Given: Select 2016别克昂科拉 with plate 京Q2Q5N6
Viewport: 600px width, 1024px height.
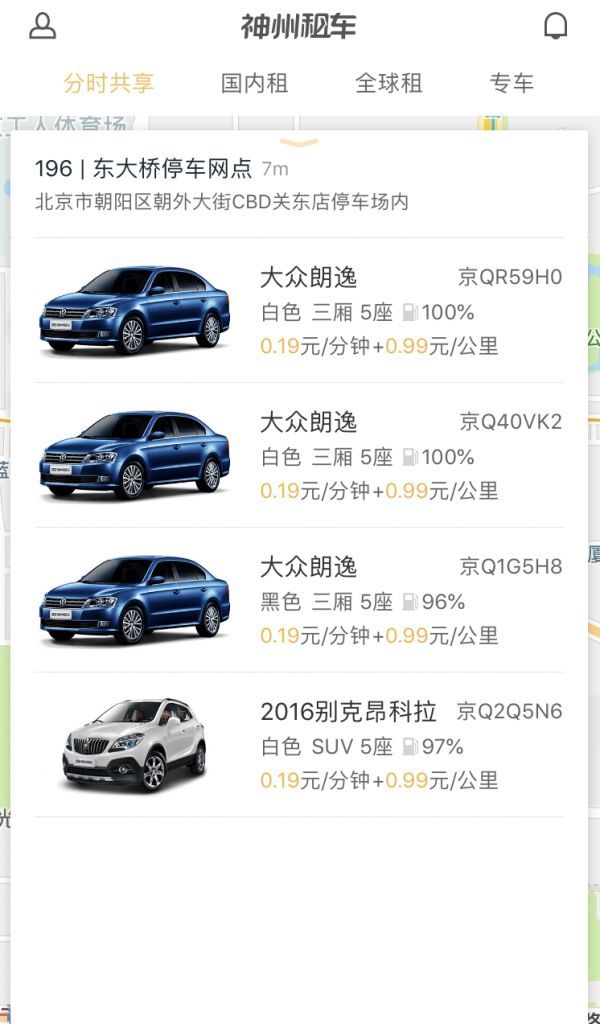Looking at the screenshot, I should pos(299,746).
